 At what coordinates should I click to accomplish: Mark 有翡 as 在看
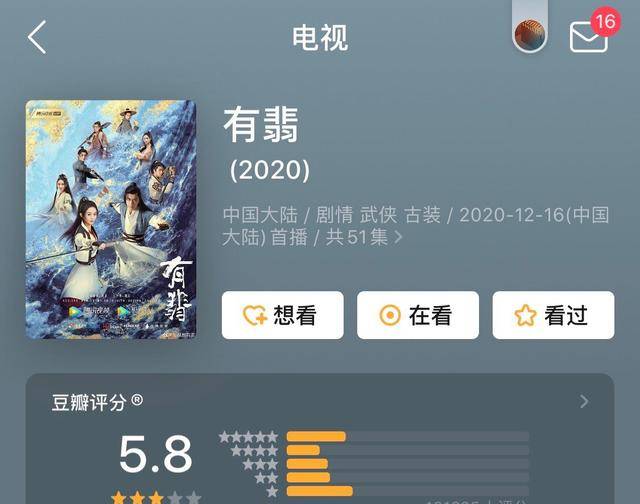pos(418,316)
